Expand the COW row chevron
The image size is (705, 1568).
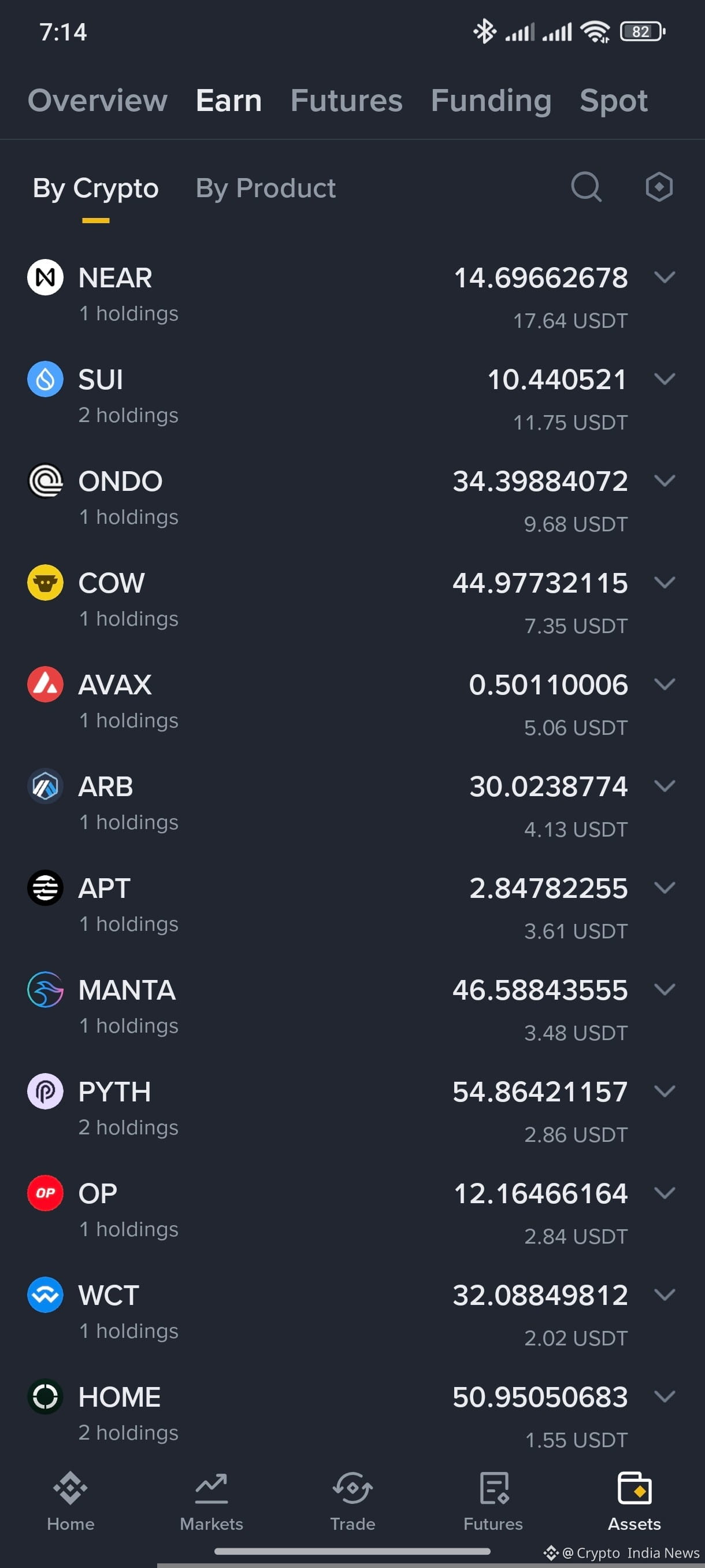[x=664, y=583]
